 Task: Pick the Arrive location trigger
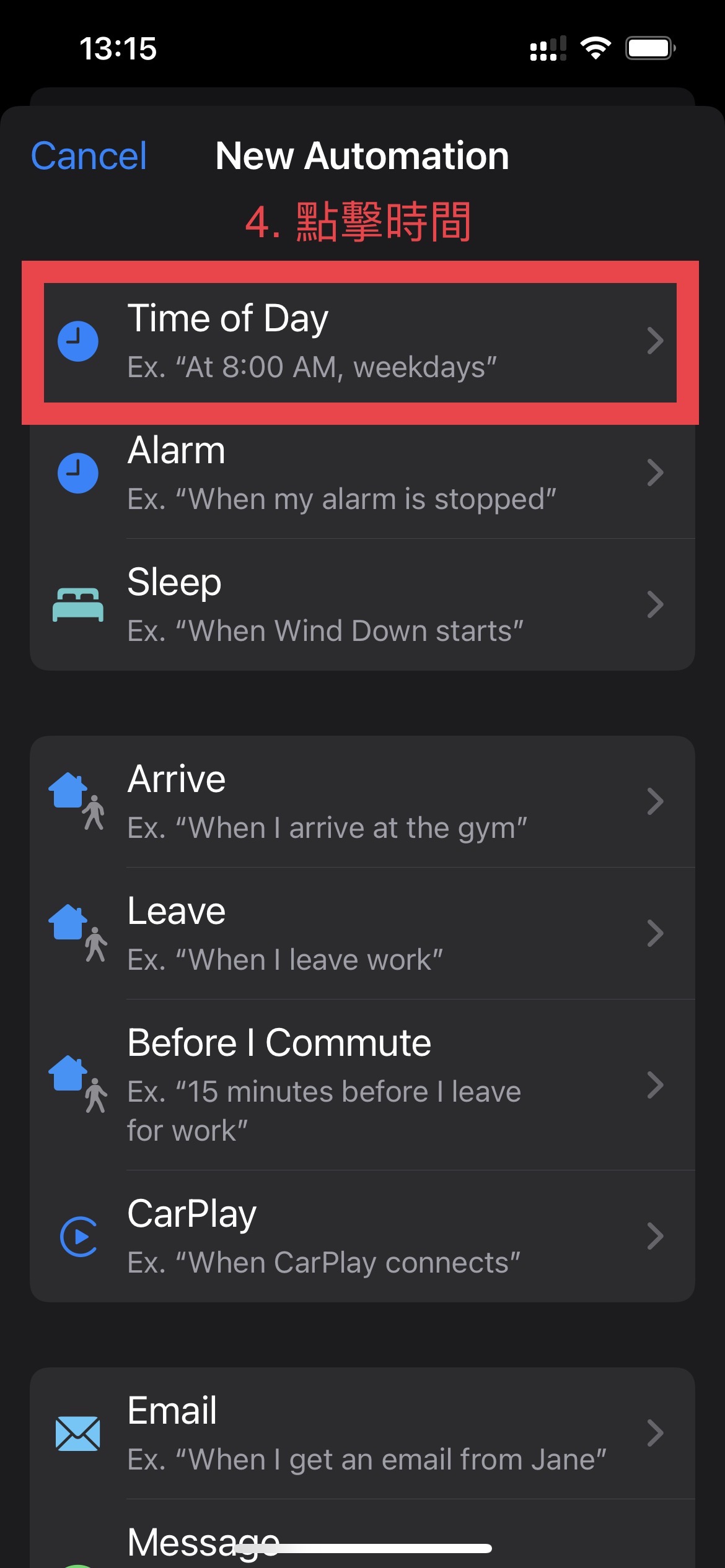[362, 801]
